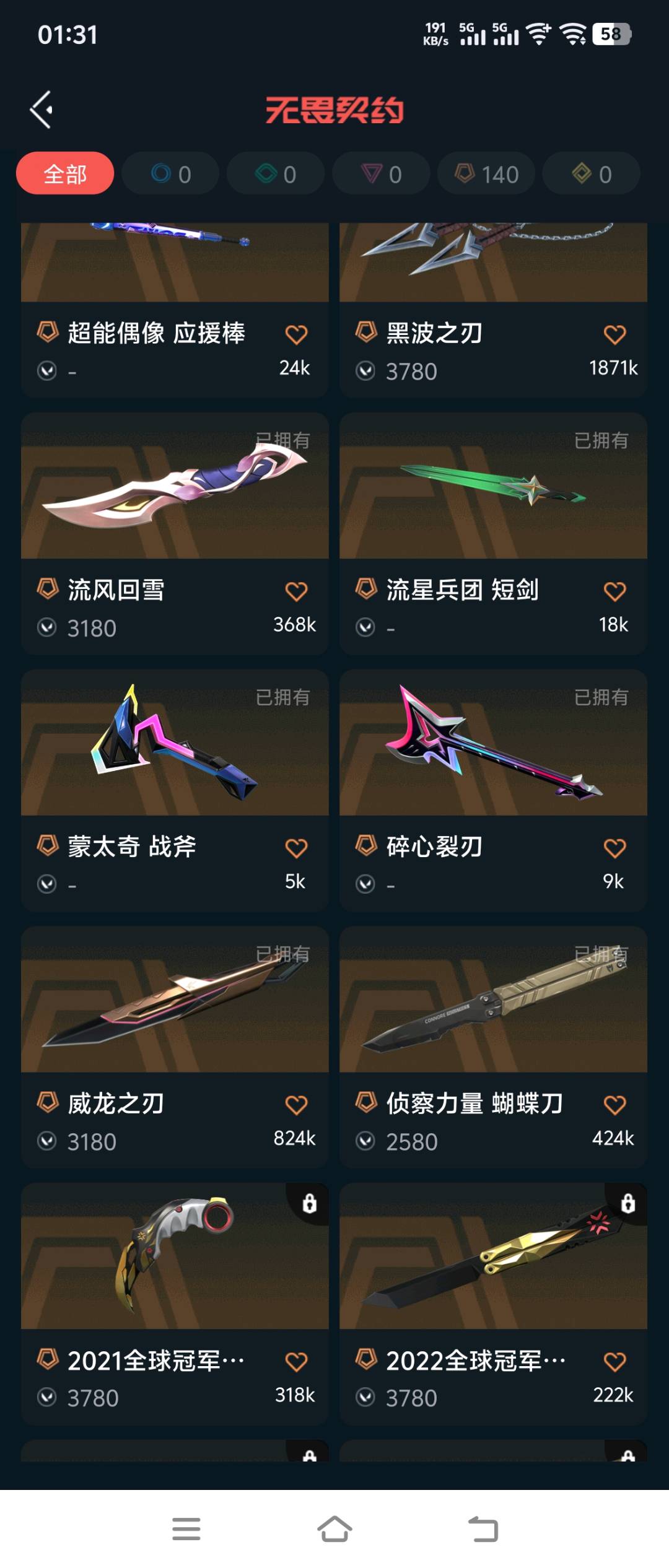Go to the system home screen
The height and width of the screenshot is (1568, 669).
click(334, 1529)
